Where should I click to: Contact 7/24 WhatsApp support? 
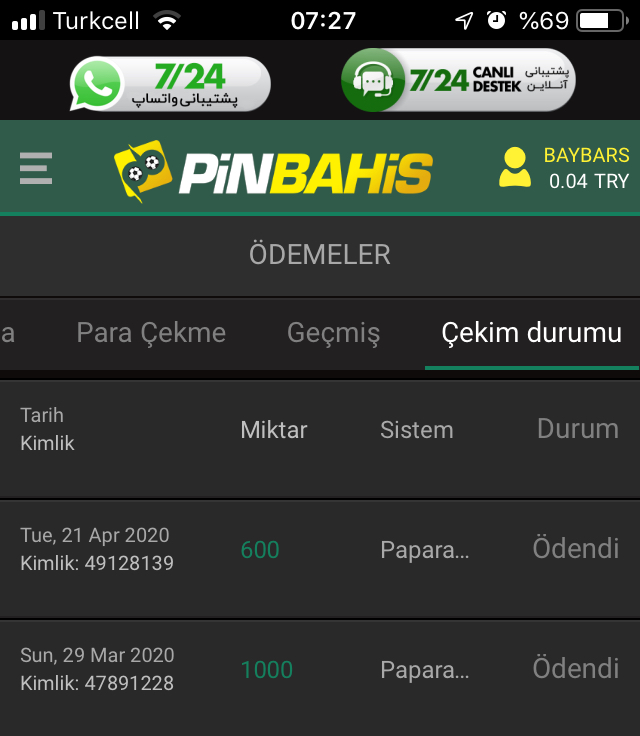click(x=170, y=84)
